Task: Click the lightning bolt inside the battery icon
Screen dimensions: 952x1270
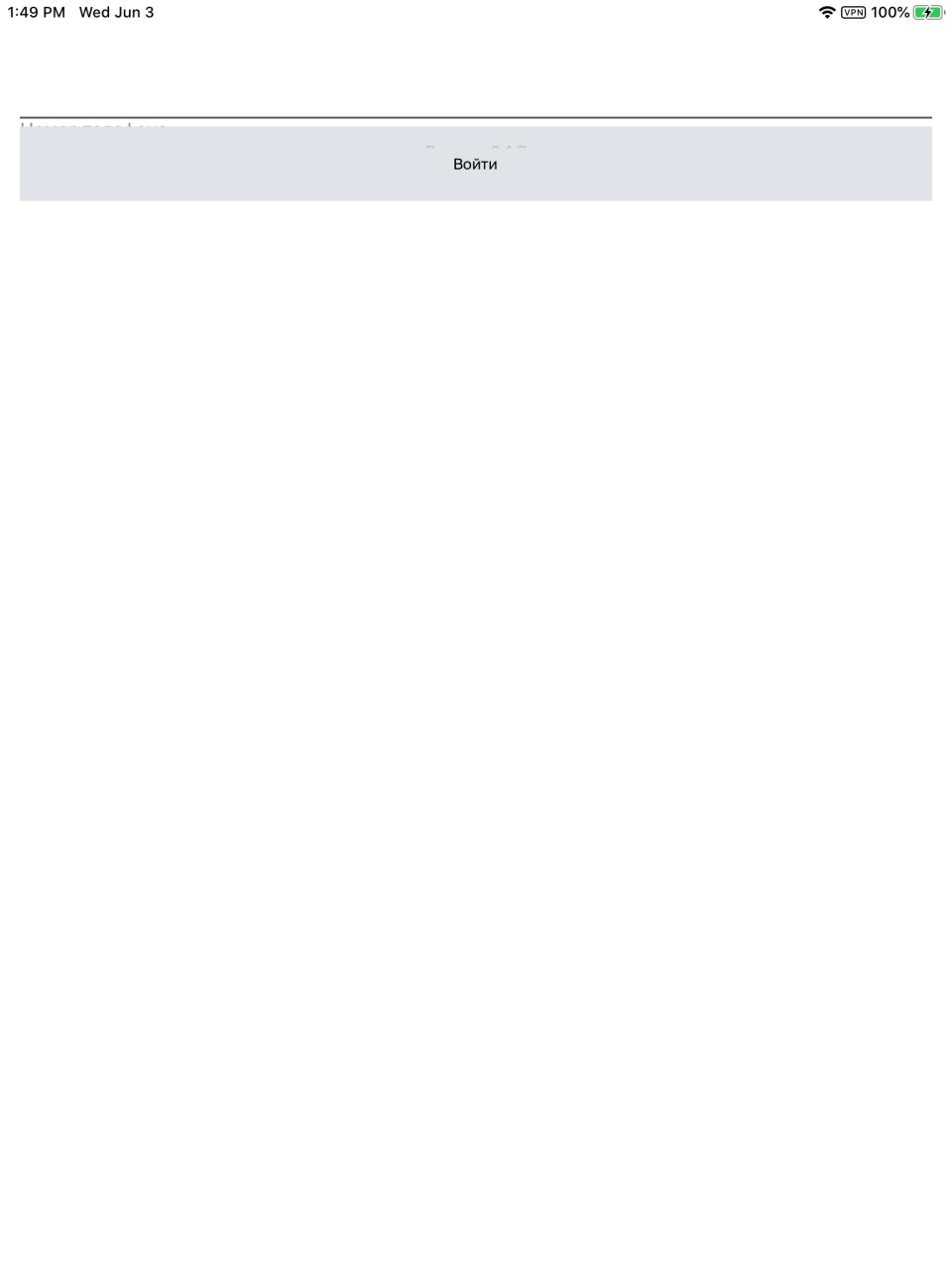Action: (927, 12)
